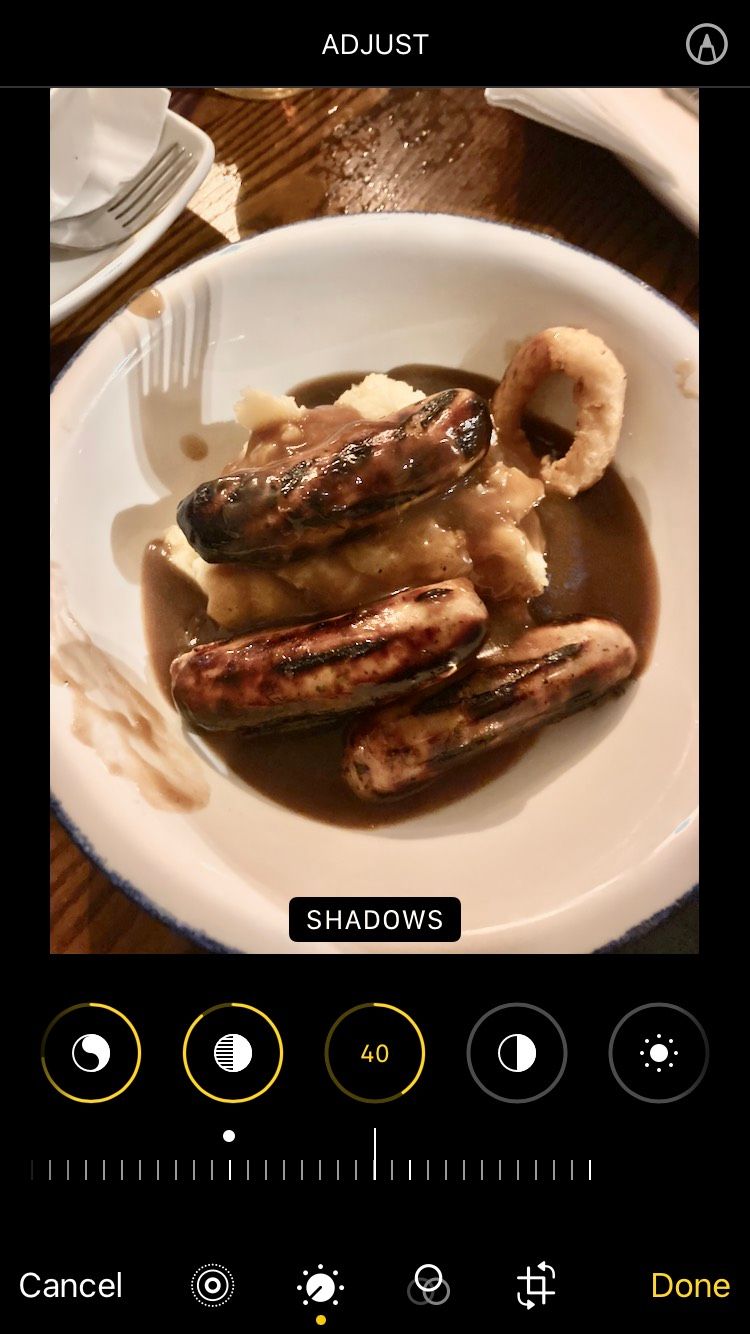Open the crop and rotate tool
This screenshot has height=1334, width=750.
coord(536,1285)
